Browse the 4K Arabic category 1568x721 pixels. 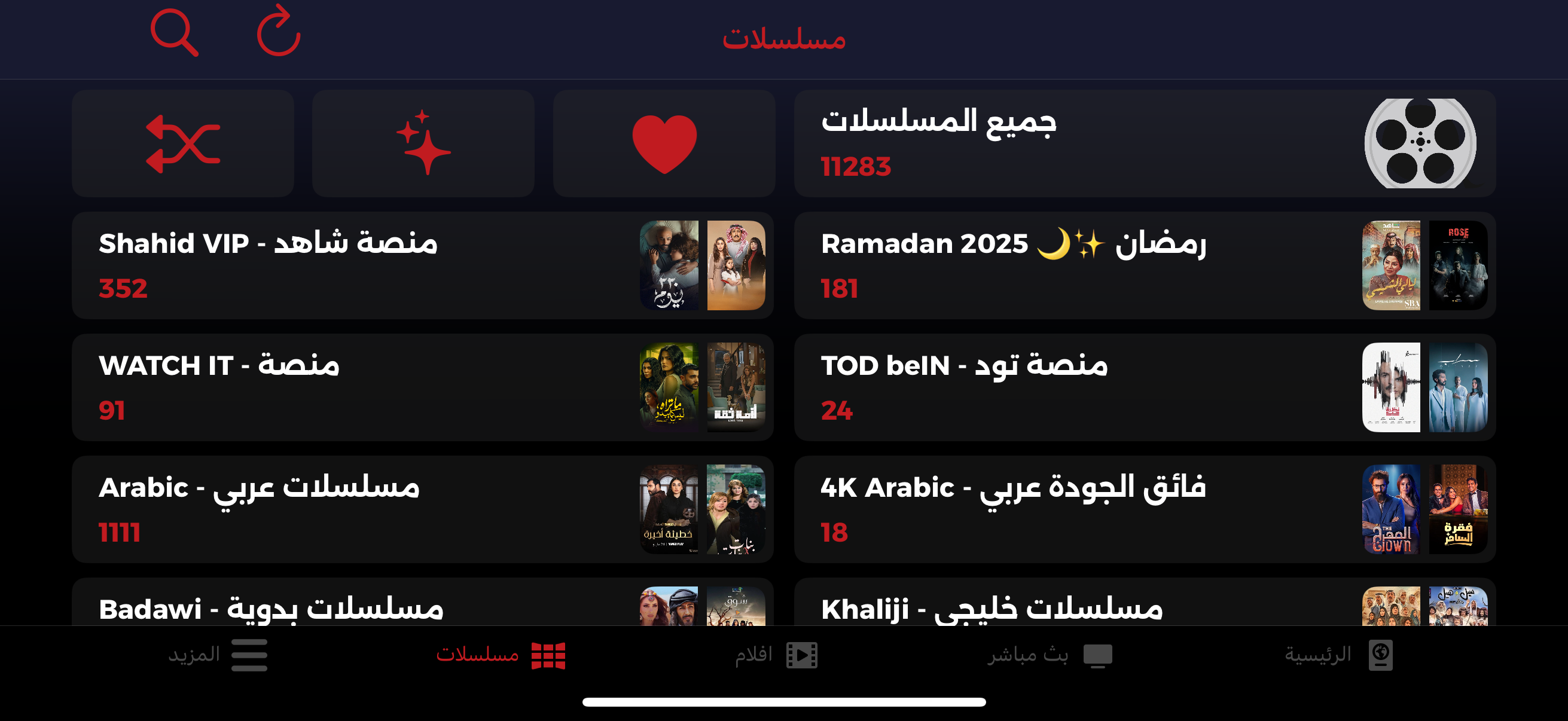(x=1145, y=509)
